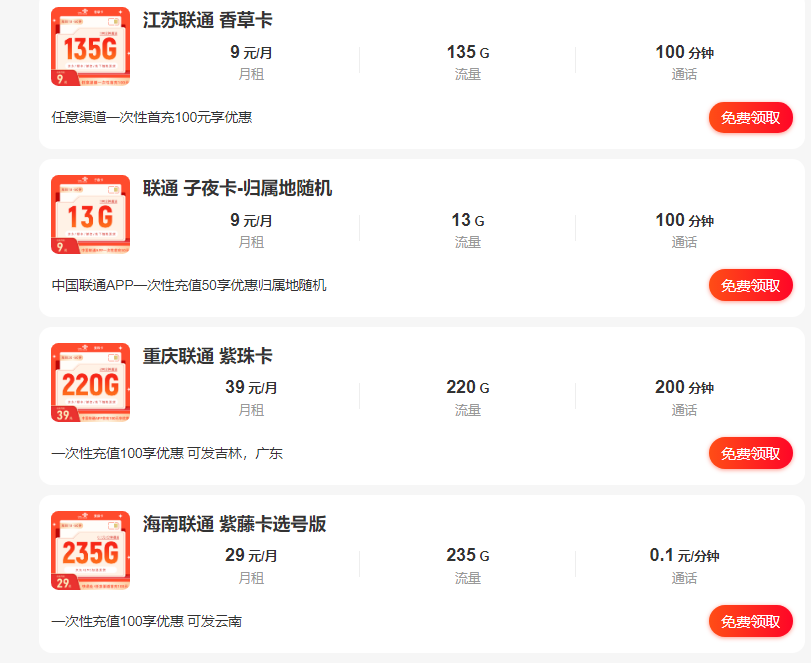Open the 江苏联通 香草卡 card details

(x=207, y=20)
